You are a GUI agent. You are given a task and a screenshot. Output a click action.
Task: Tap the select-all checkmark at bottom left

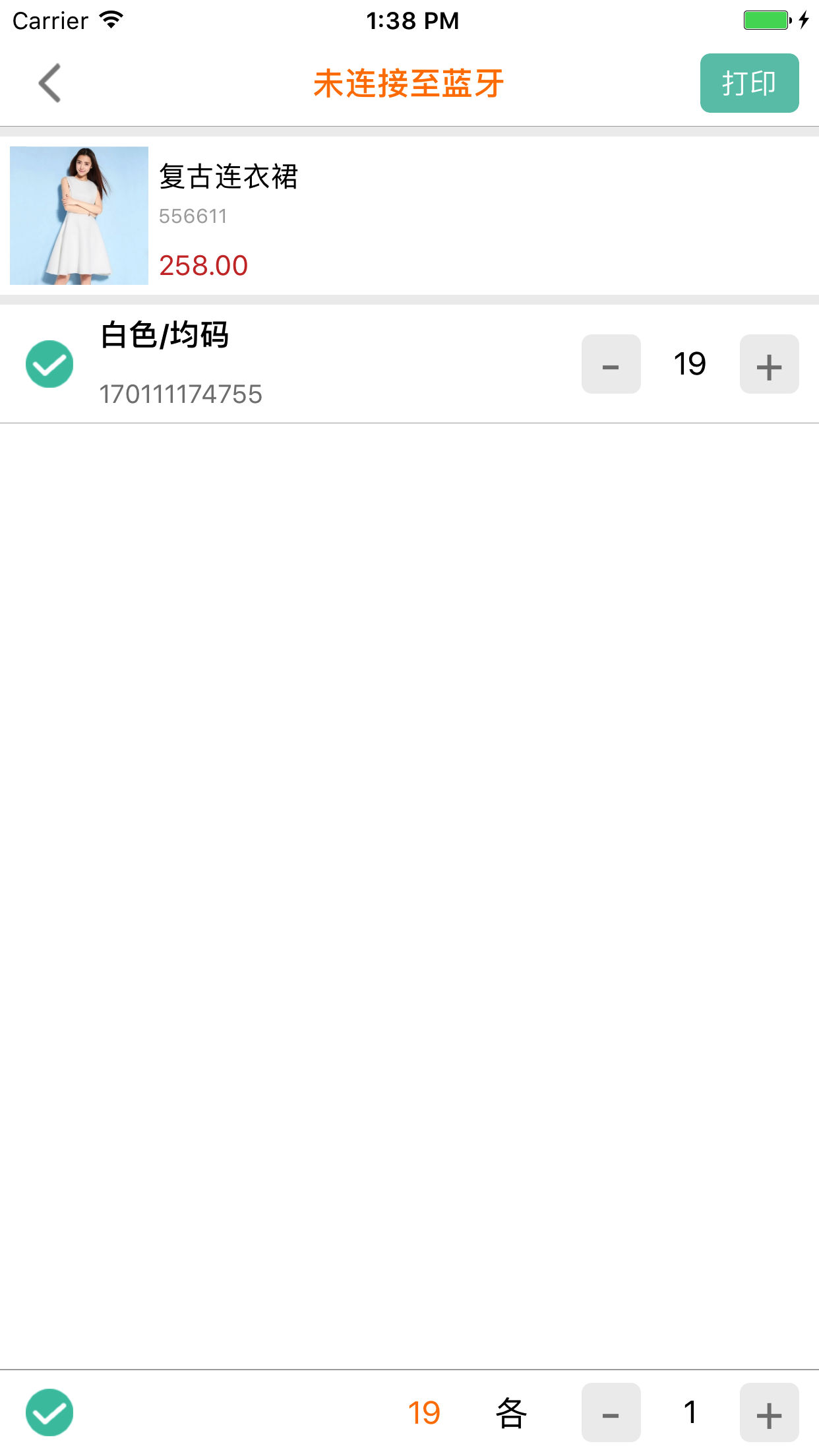click(49, 1413)
